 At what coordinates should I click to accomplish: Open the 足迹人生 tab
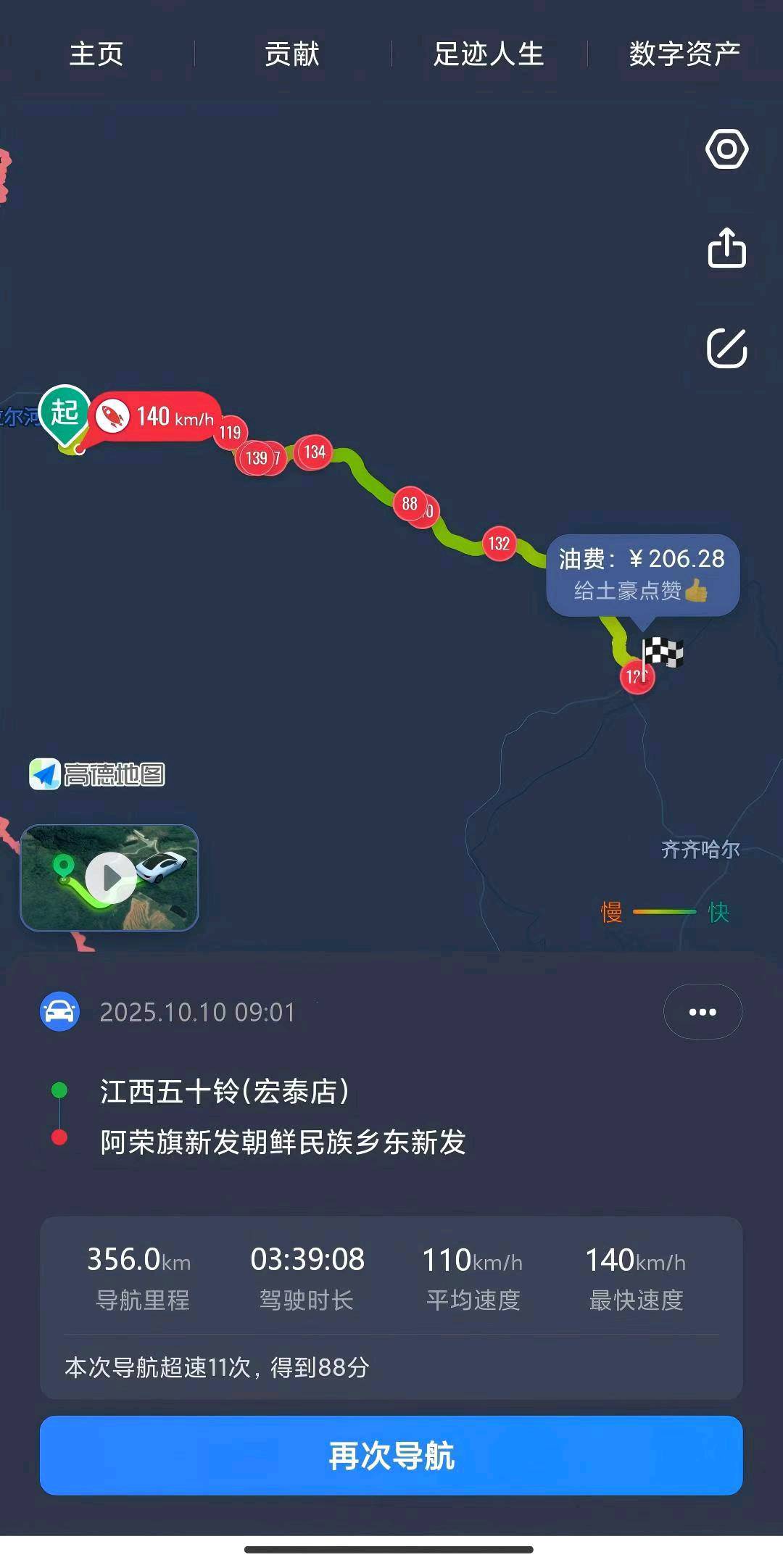488,54
